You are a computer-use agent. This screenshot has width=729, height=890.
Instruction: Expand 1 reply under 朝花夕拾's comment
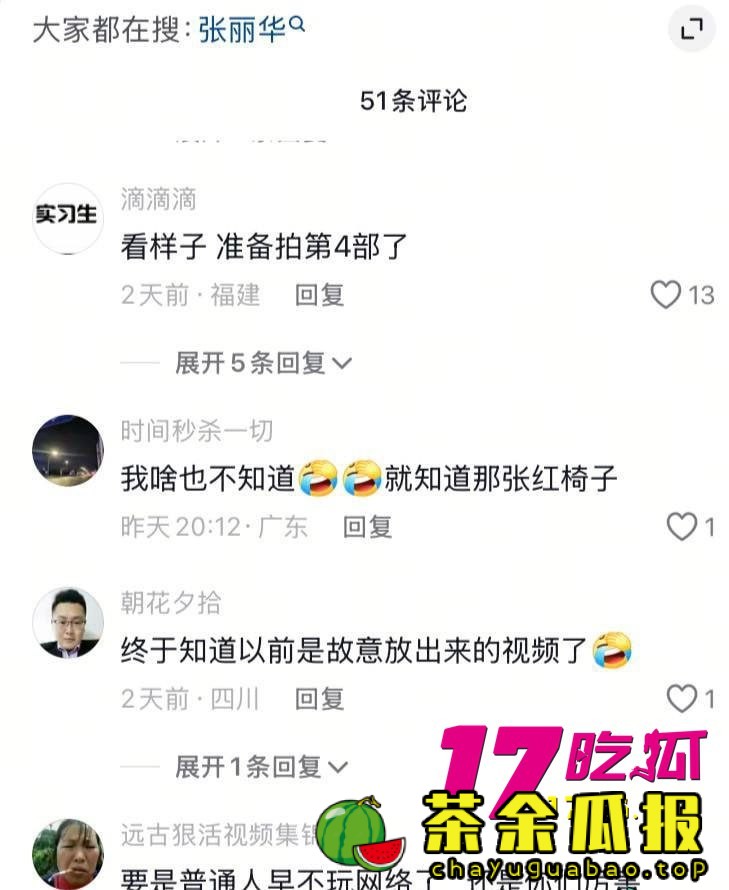[261, 767]
